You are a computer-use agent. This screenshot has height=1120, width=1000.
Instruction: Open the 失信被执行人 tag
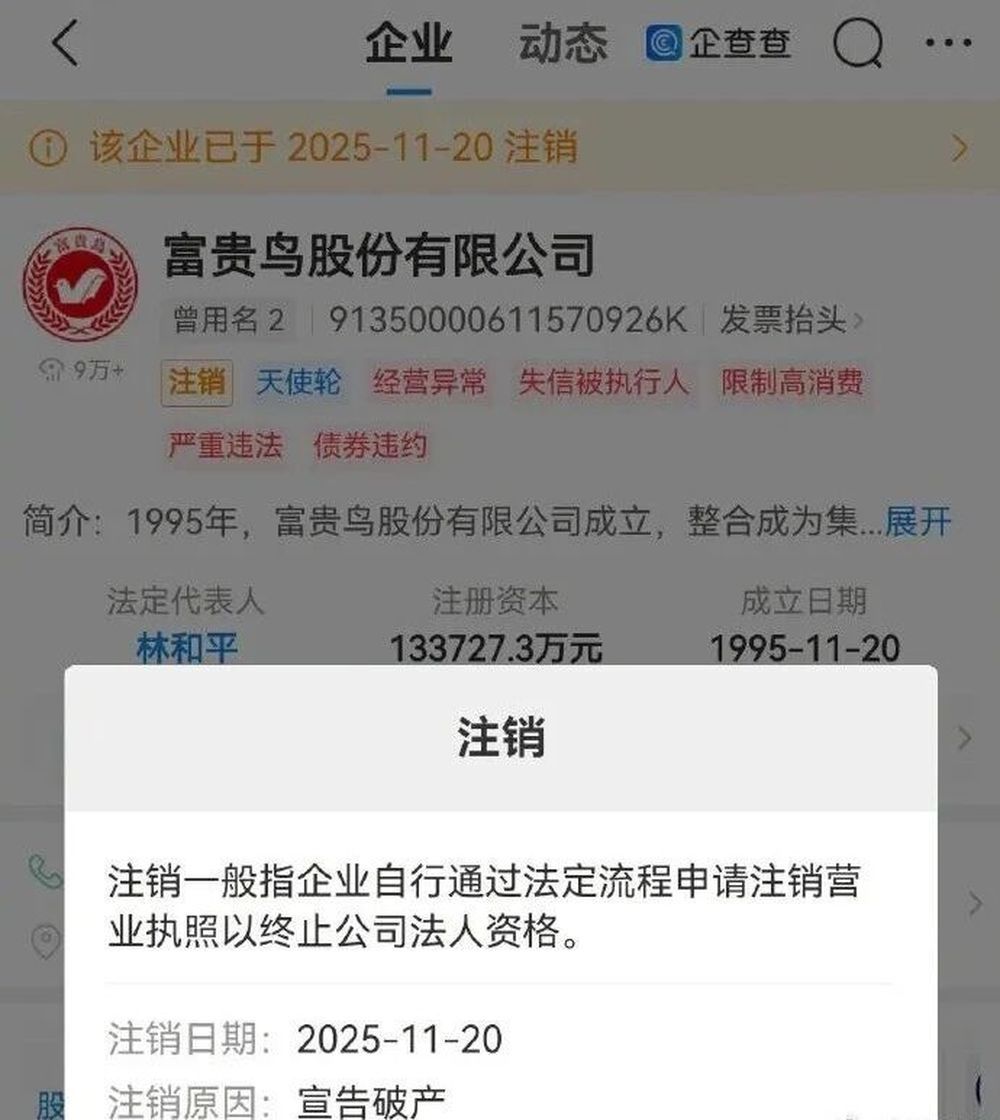tap(603, 382)
